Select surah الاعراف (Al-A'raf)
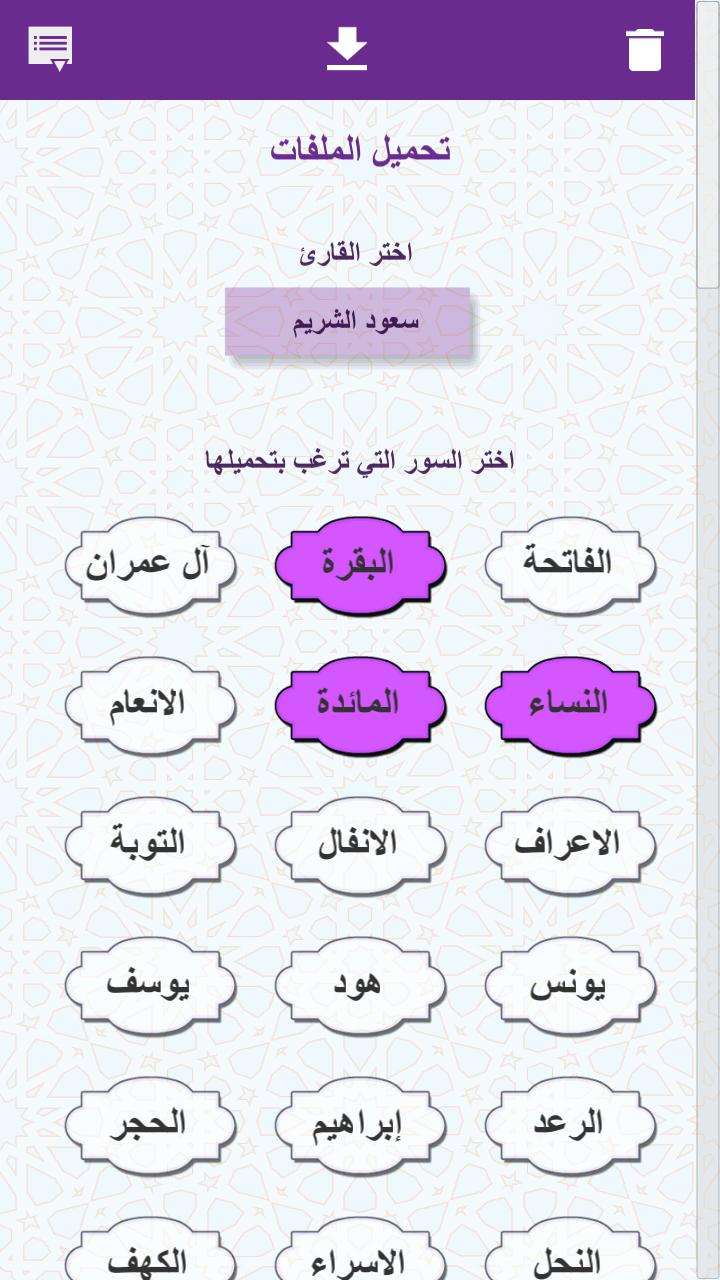The height and width of the screenshot is (1280, 720). [568, 843]
